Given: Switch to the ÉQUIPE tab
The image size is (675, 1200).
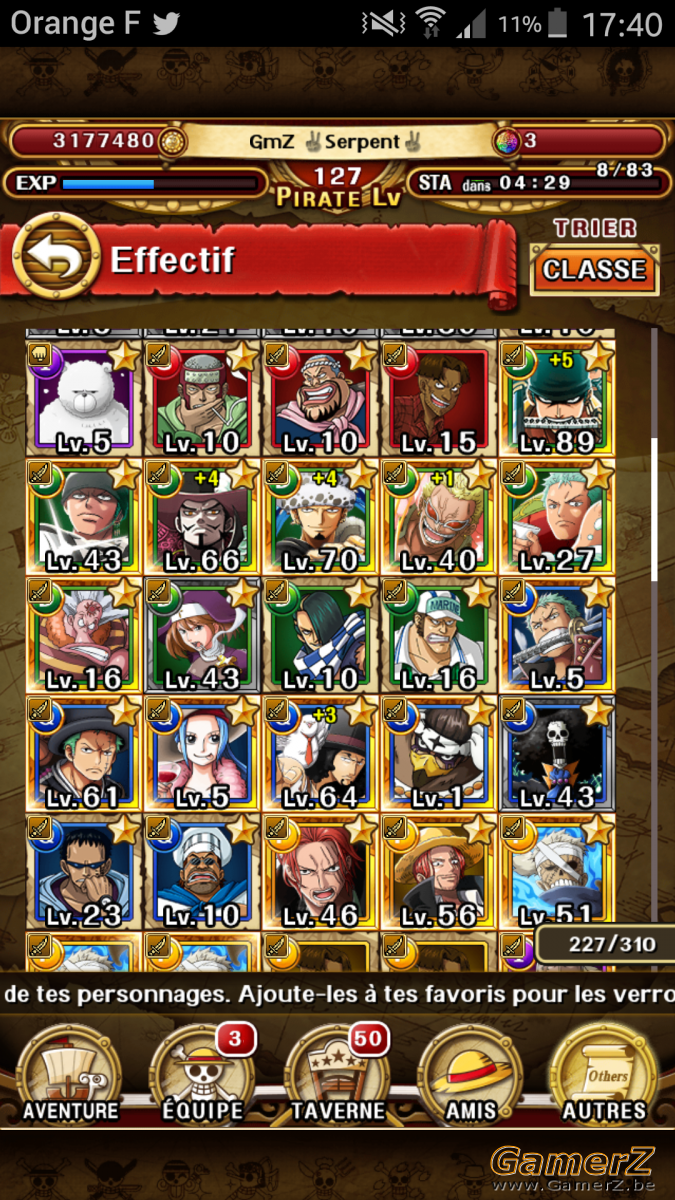Looking at the screenshot, I should click(203, 1075).
